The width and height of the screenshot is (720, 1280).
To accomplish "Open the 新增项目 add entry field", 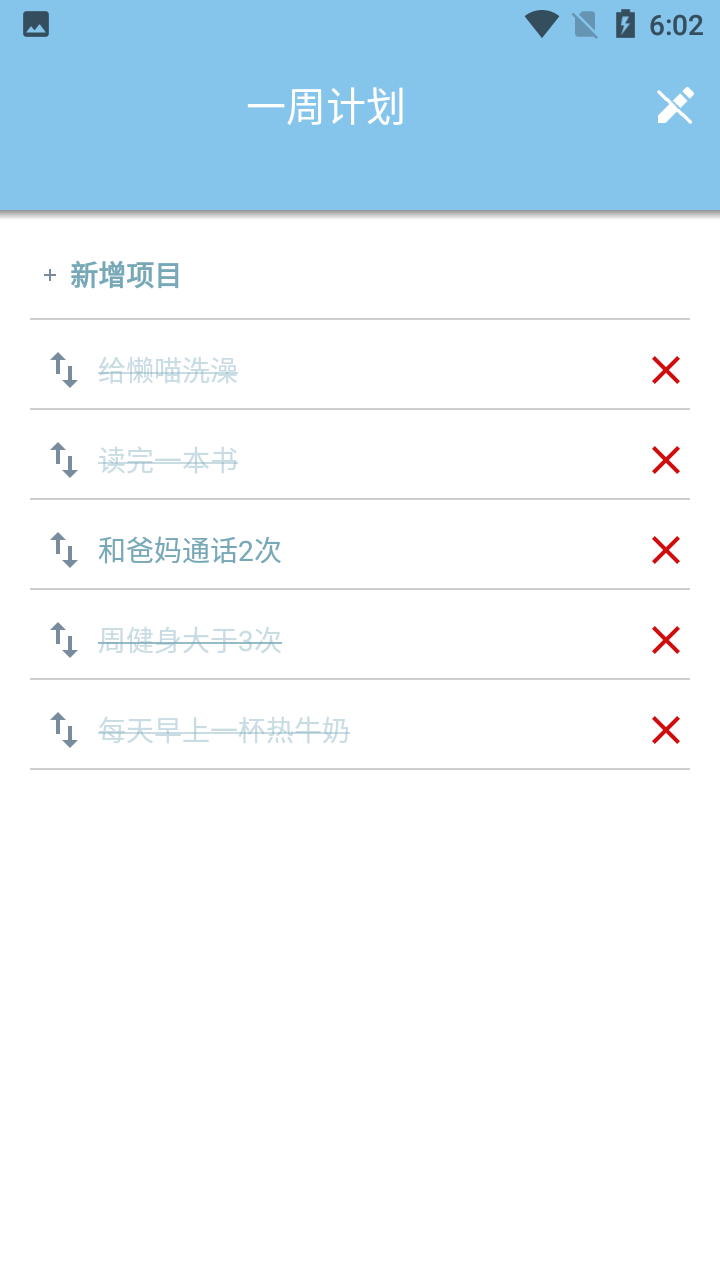I will [123, 275].
